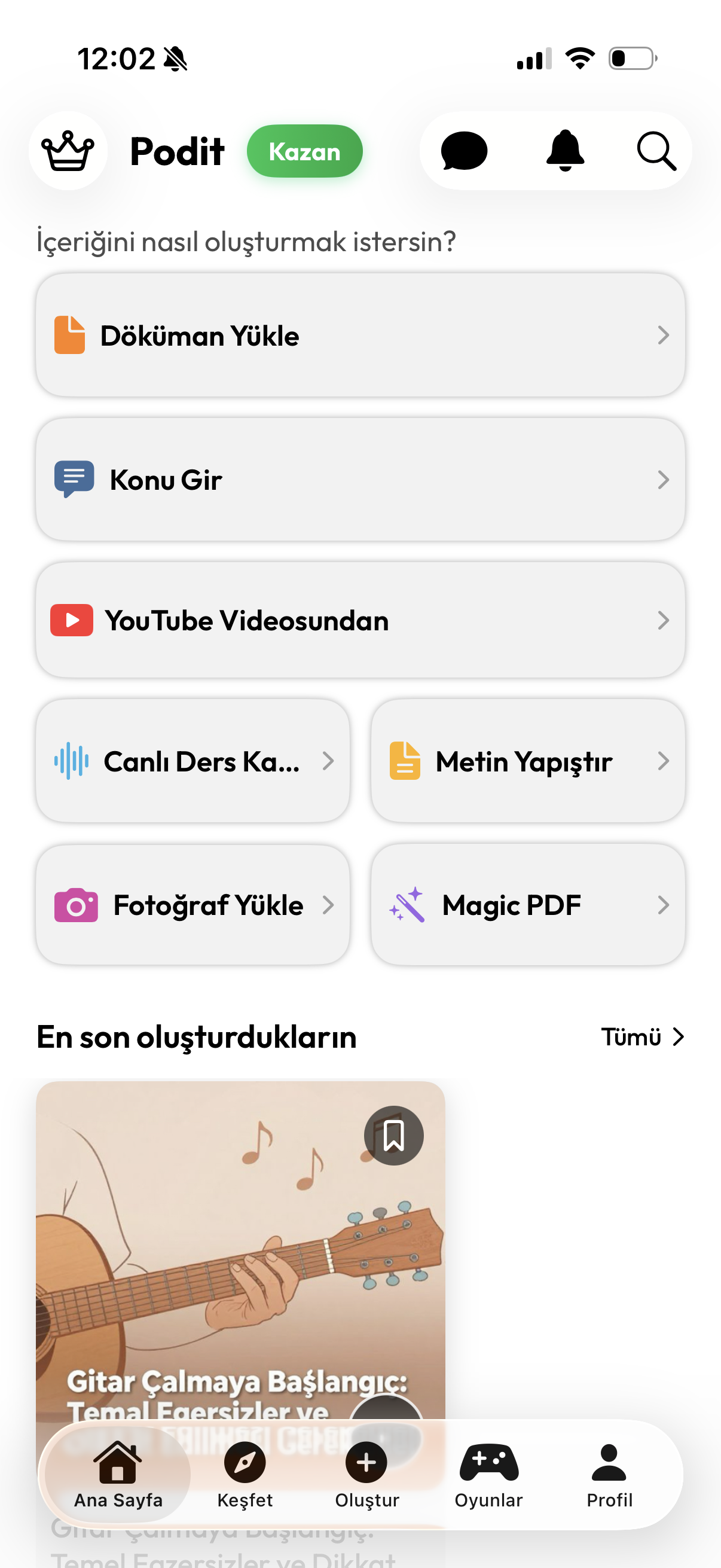
Task: Switch to the Oyunlar tab
Action: 488,1474
